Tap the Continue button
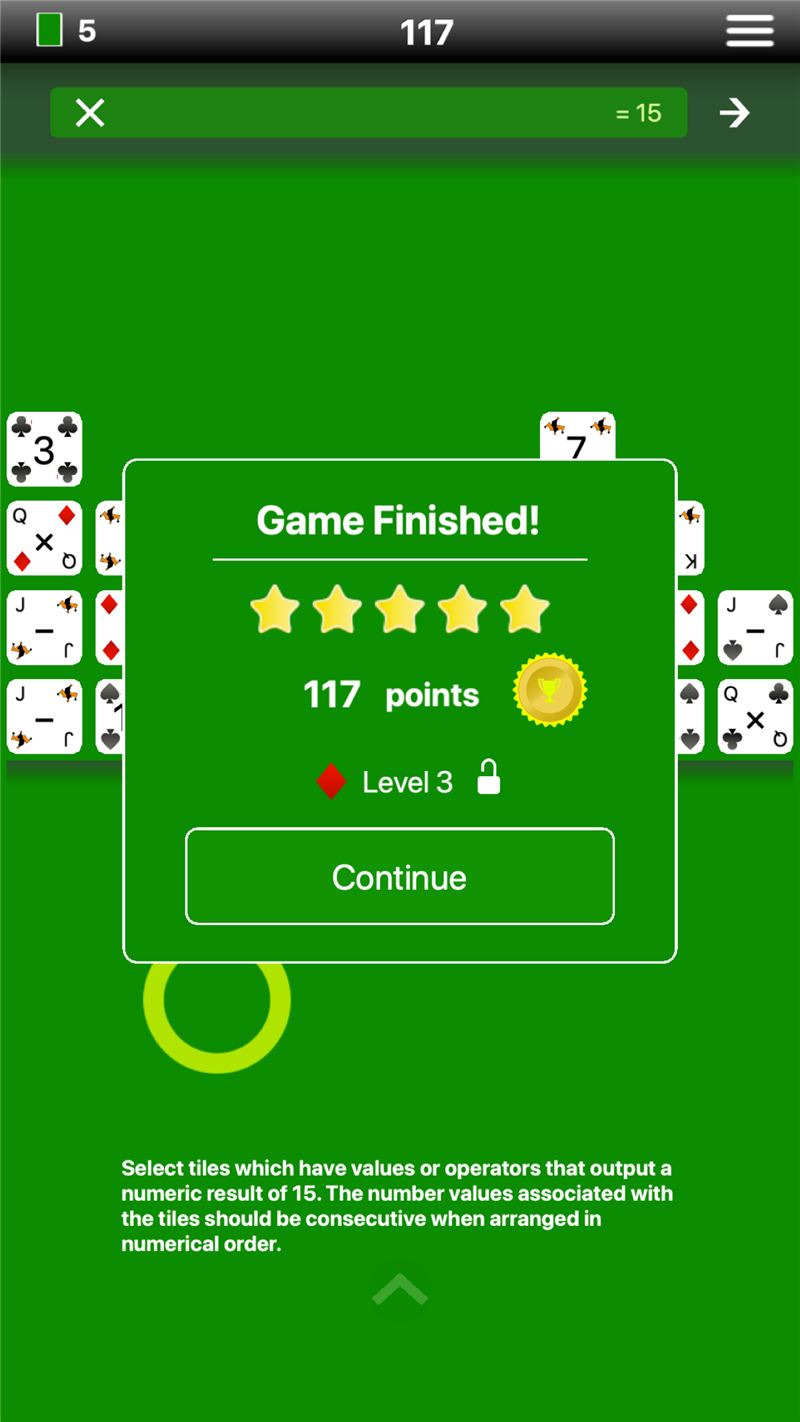The width and height of the screenshot is (800, 1422). pyautogui.click(x=400, y=876)
